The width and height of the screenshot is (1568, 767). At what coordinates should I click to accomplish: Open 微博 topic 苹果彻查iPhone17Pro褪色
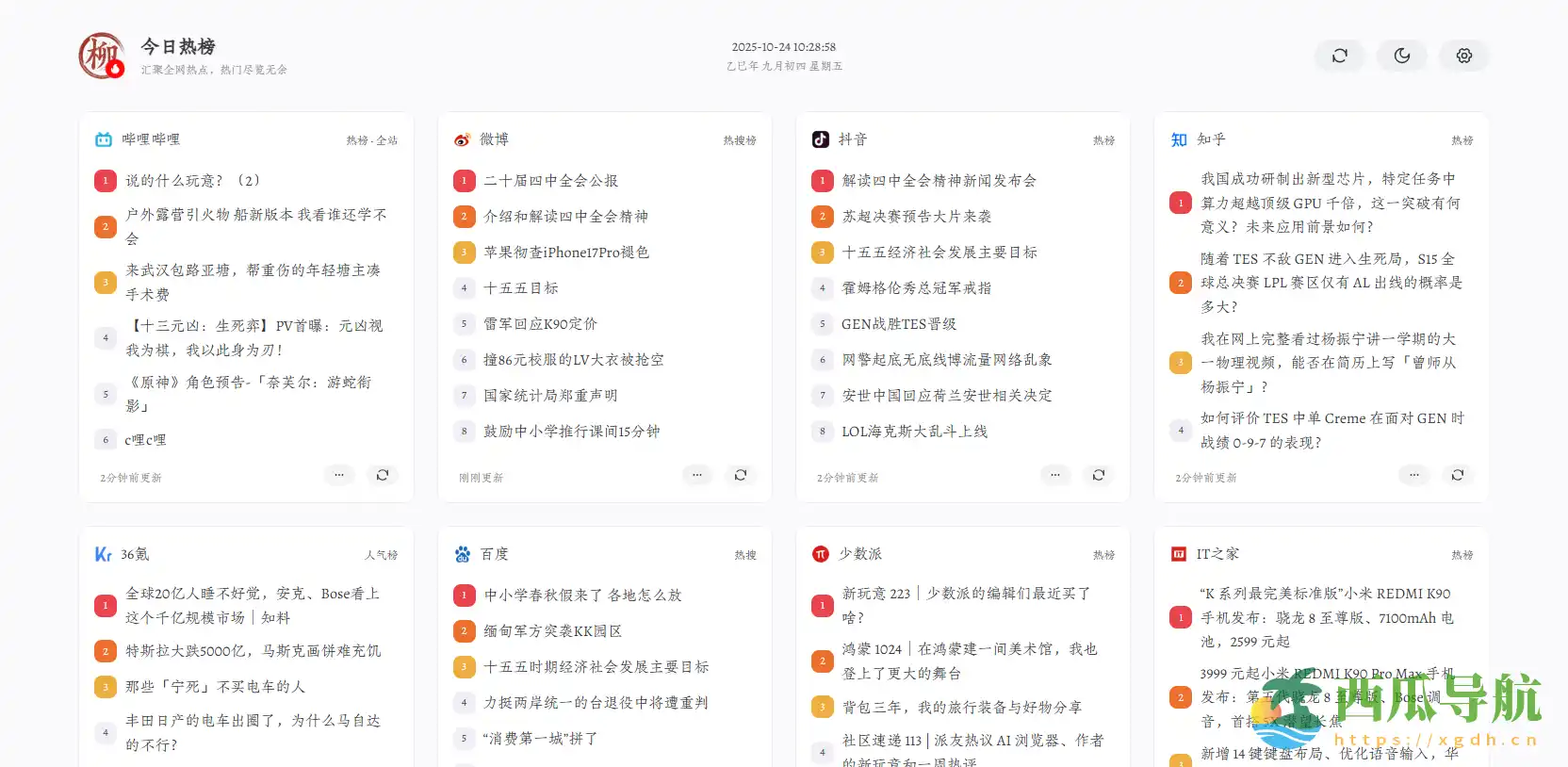tap(566, 253)
